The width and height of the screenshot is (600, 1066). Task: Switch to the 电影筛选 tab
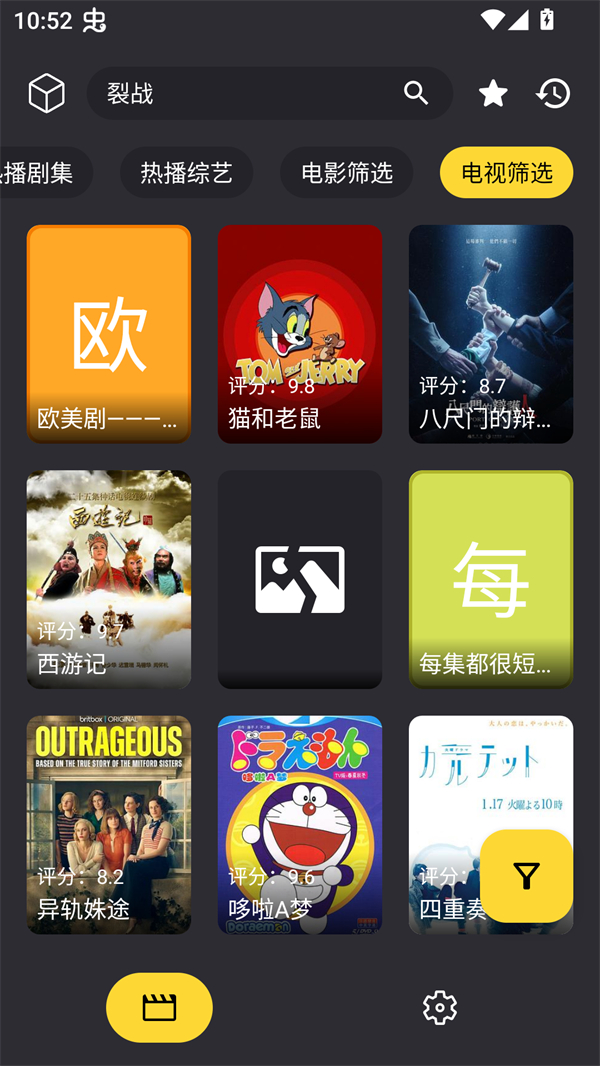click(x=346, y=173)
